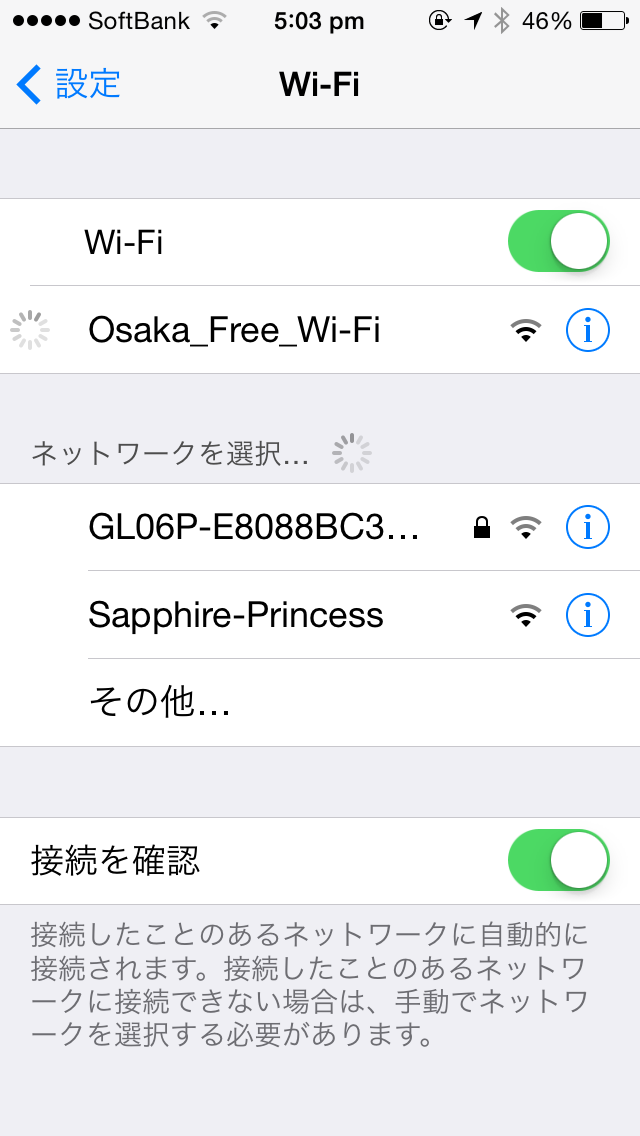This screenshot has height=1136, width=640.
Task: View info for Sapphire-Princess
Action: pyautogui.click(x=587, y=615)
